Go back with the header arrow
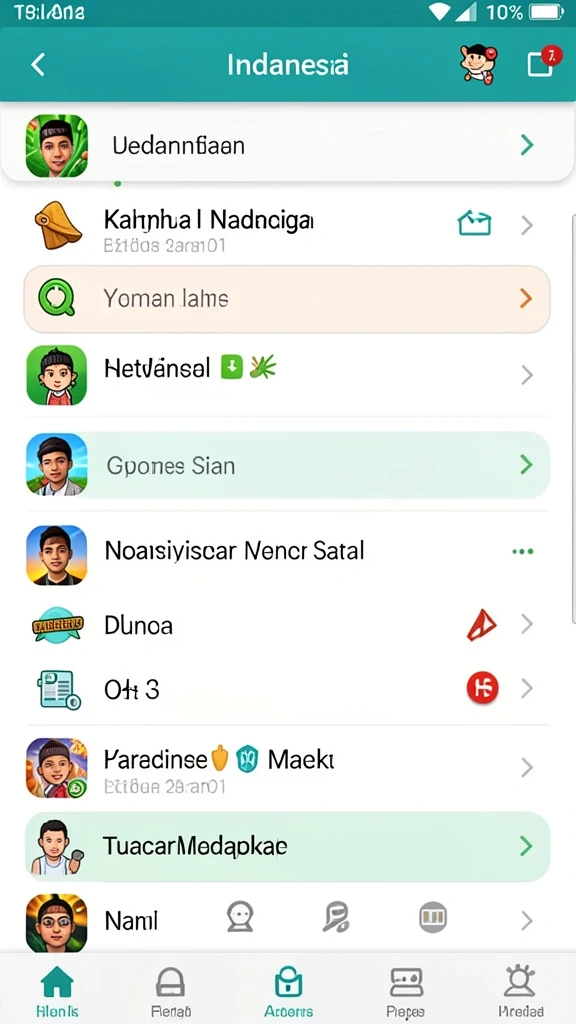The height and width of the screenshot is (1024, 576). (x=38, y=65)
